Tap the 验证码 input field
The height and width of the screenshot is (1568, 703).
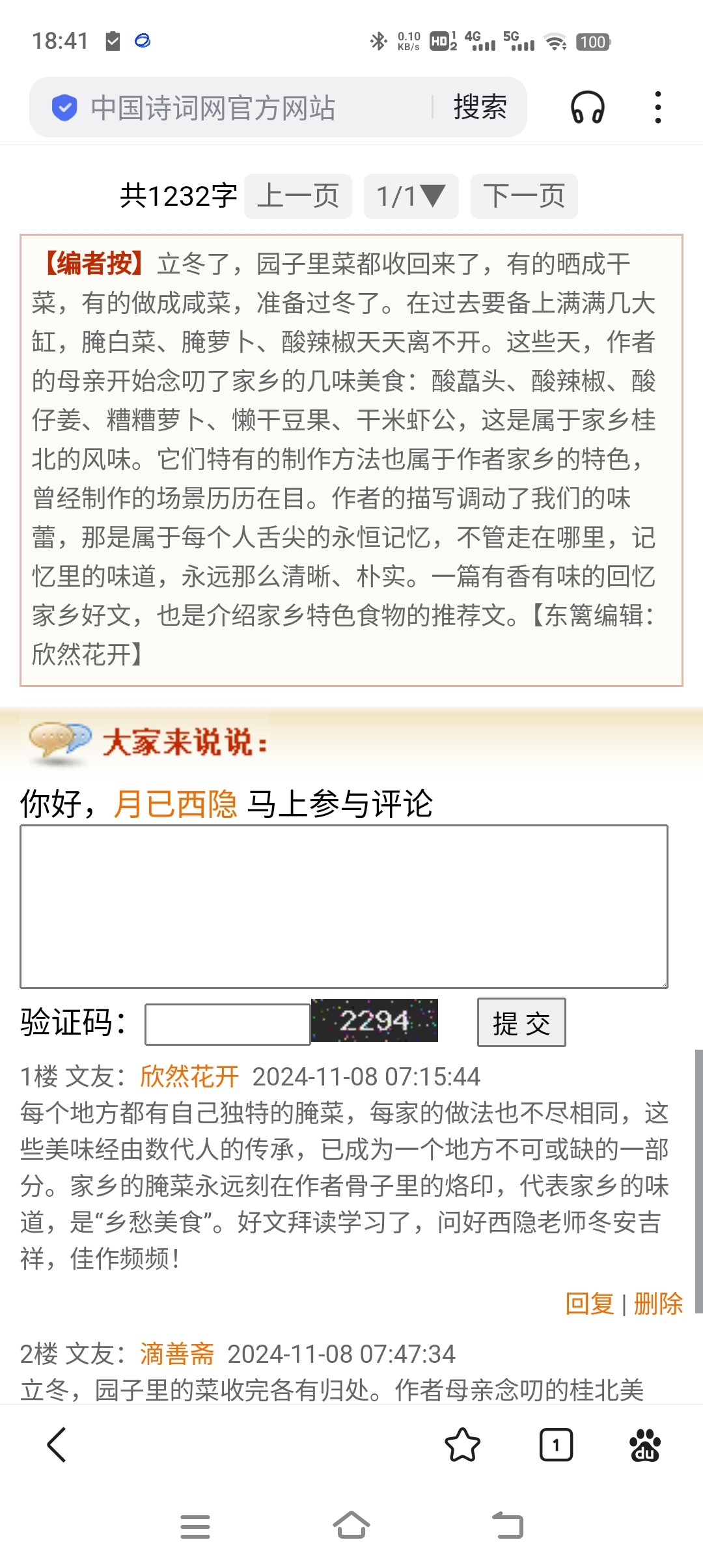point(227,1024)
